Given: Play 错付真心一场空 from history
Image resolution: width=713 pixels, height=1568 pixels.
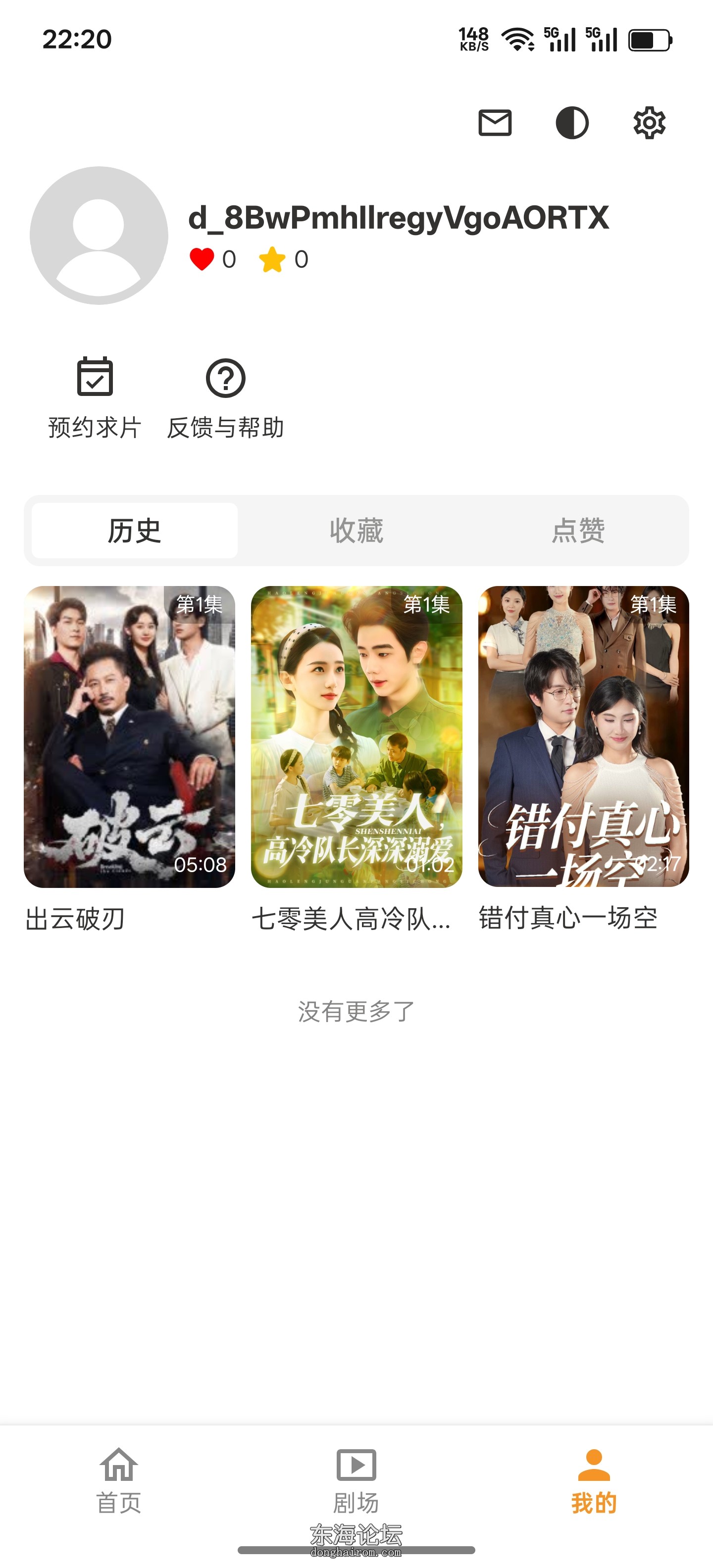Looking at the screenshot, I should pos(583,736).
